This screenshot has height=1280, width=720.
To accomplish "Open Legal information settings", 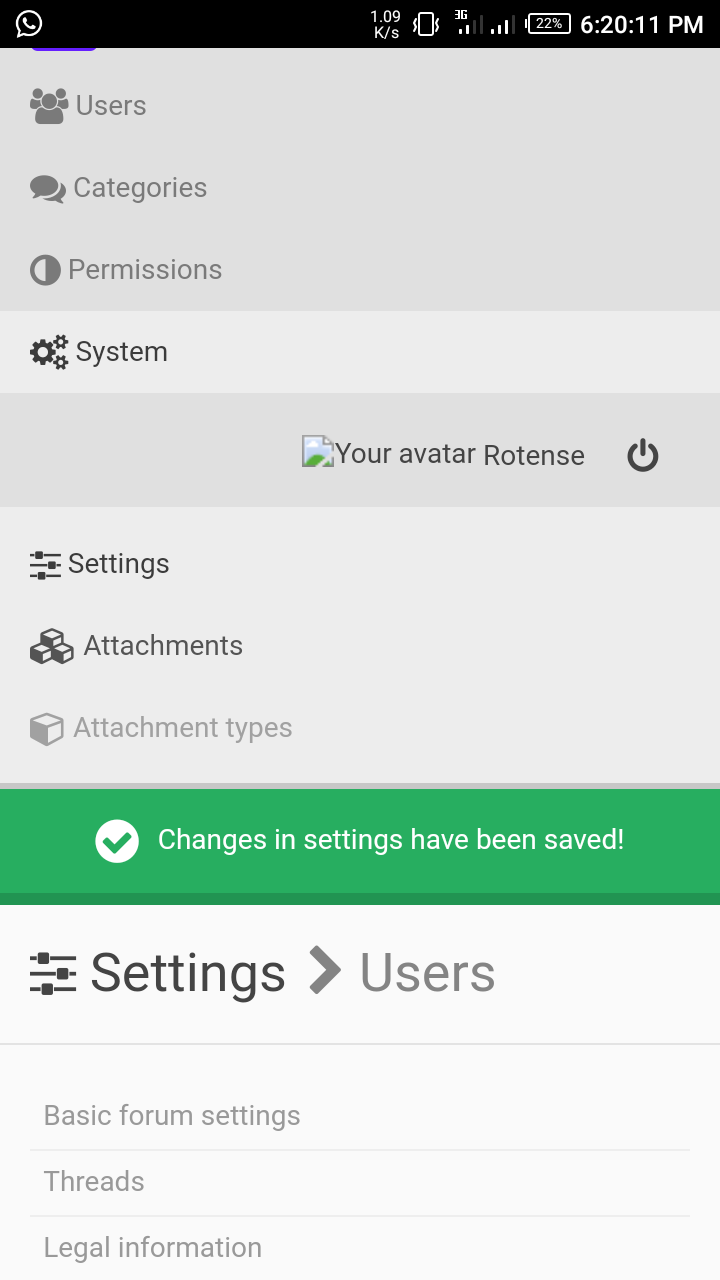I will click(153, 1248).
